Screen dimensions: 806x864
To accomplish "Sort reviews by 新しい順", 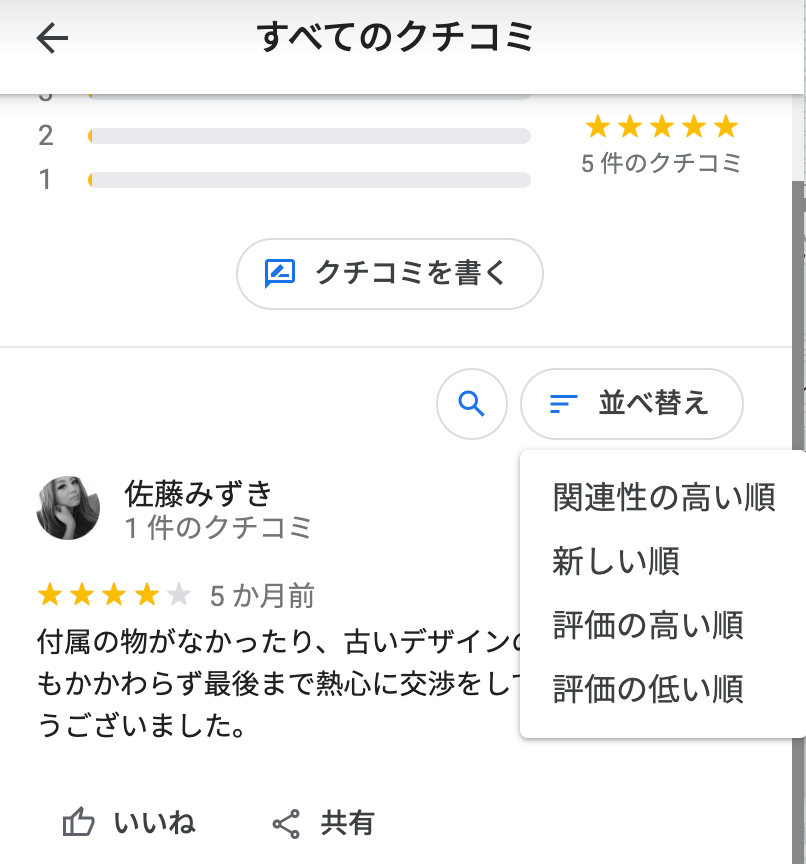I will pos(616,561).
